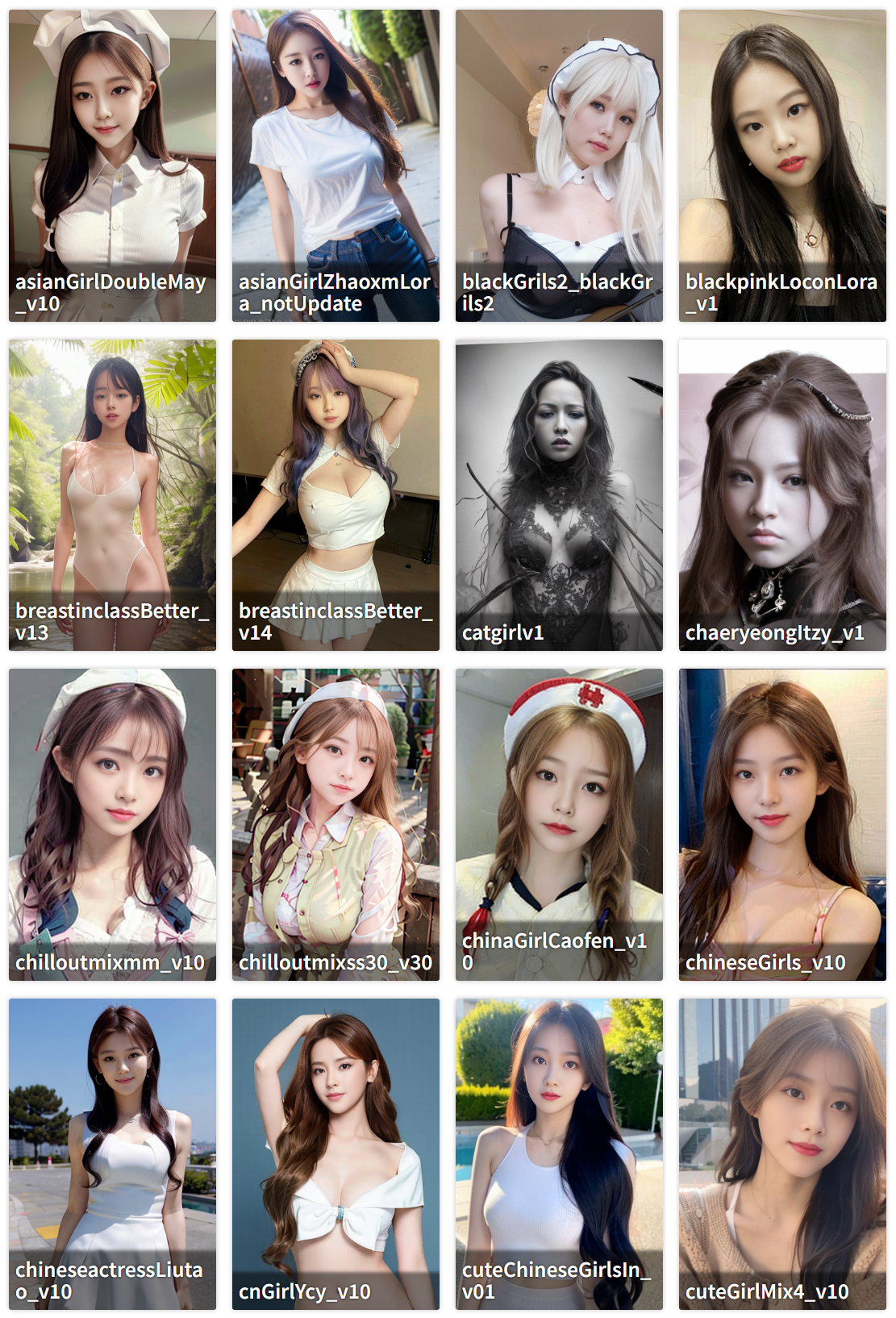896x1318 pixels.
Task: Select the chineseactressLiutao_v10 card
Action: pos(112,1153)
